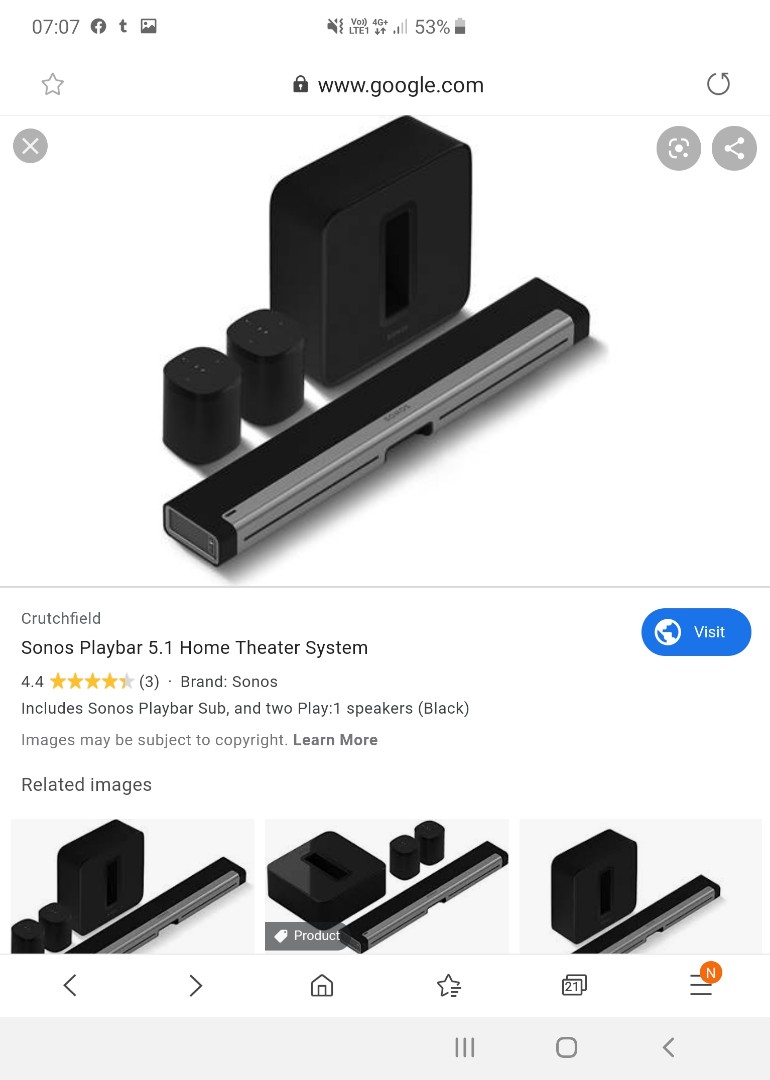Open the Learn More copyright link

335,740
